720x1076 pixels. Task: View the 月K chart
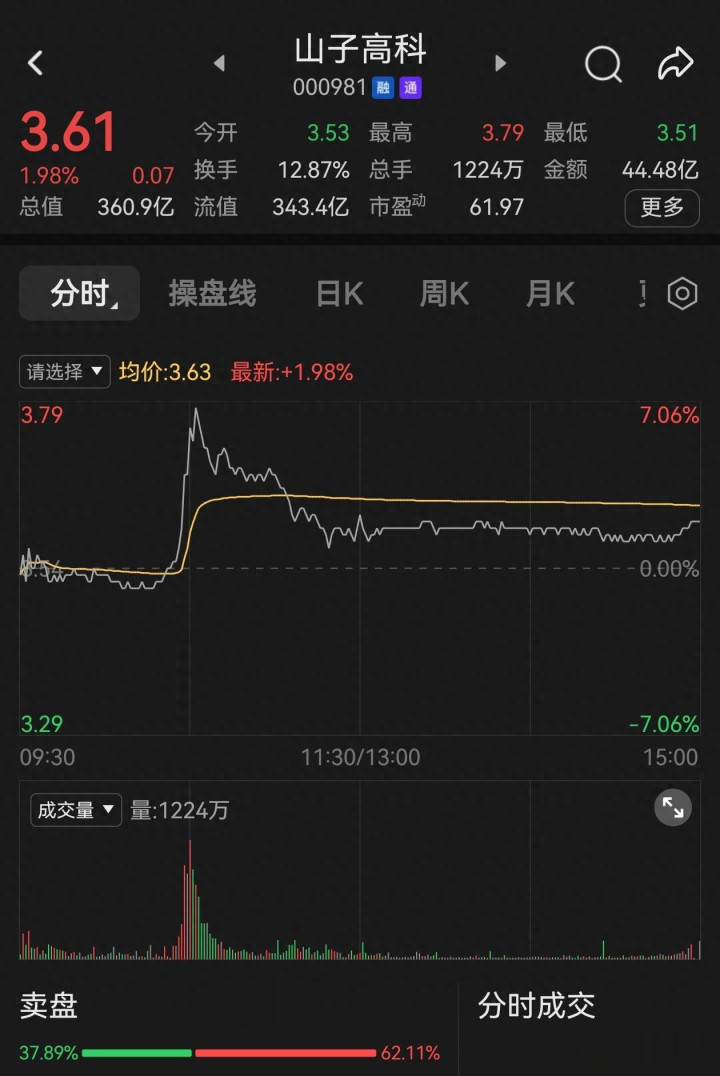tap(550, 294)
